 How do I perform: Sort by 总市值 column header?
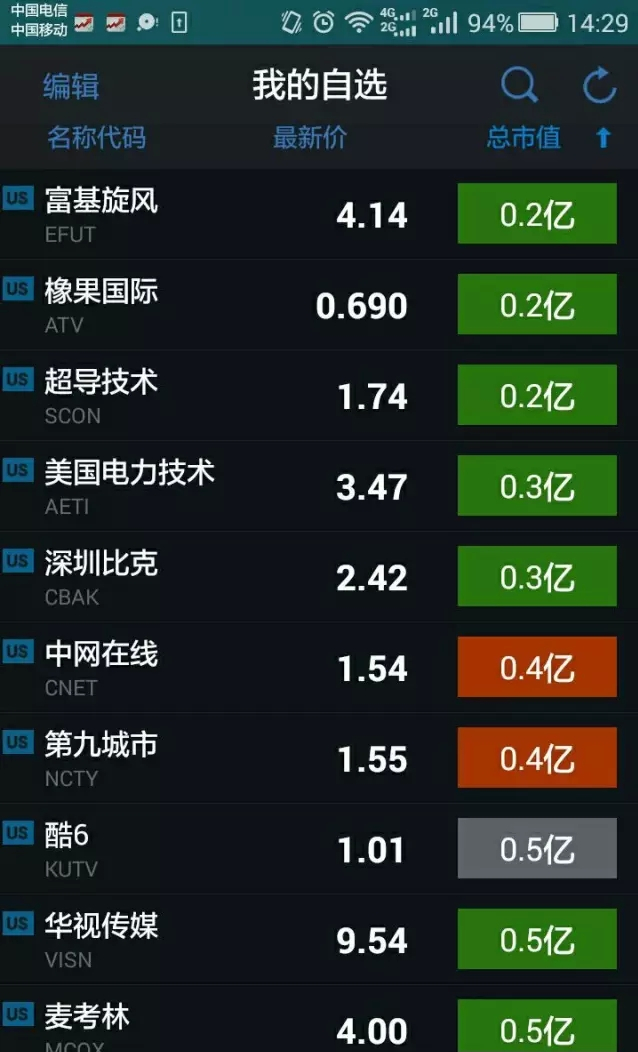click(x=523, y=138)
